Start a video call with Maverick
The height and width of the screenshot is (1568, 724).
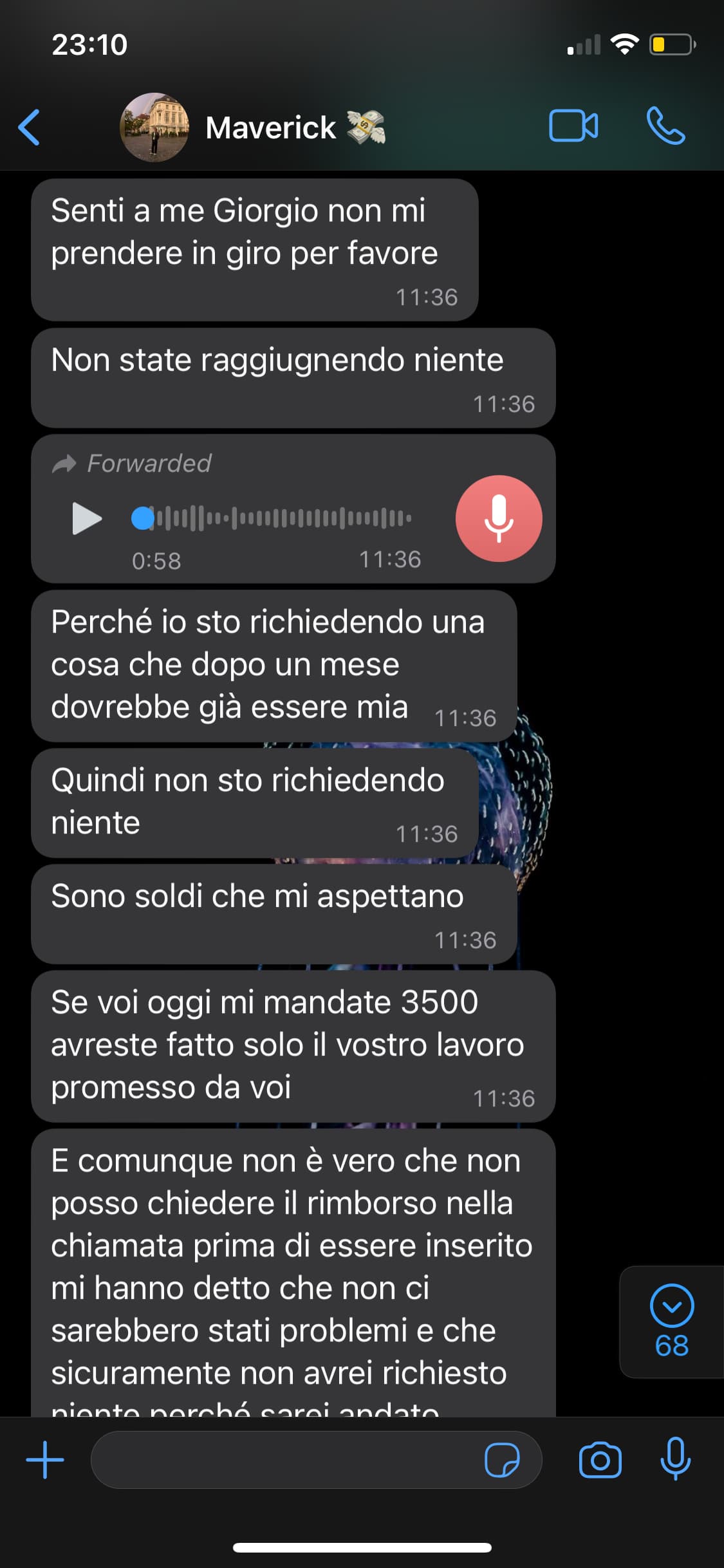573,126
